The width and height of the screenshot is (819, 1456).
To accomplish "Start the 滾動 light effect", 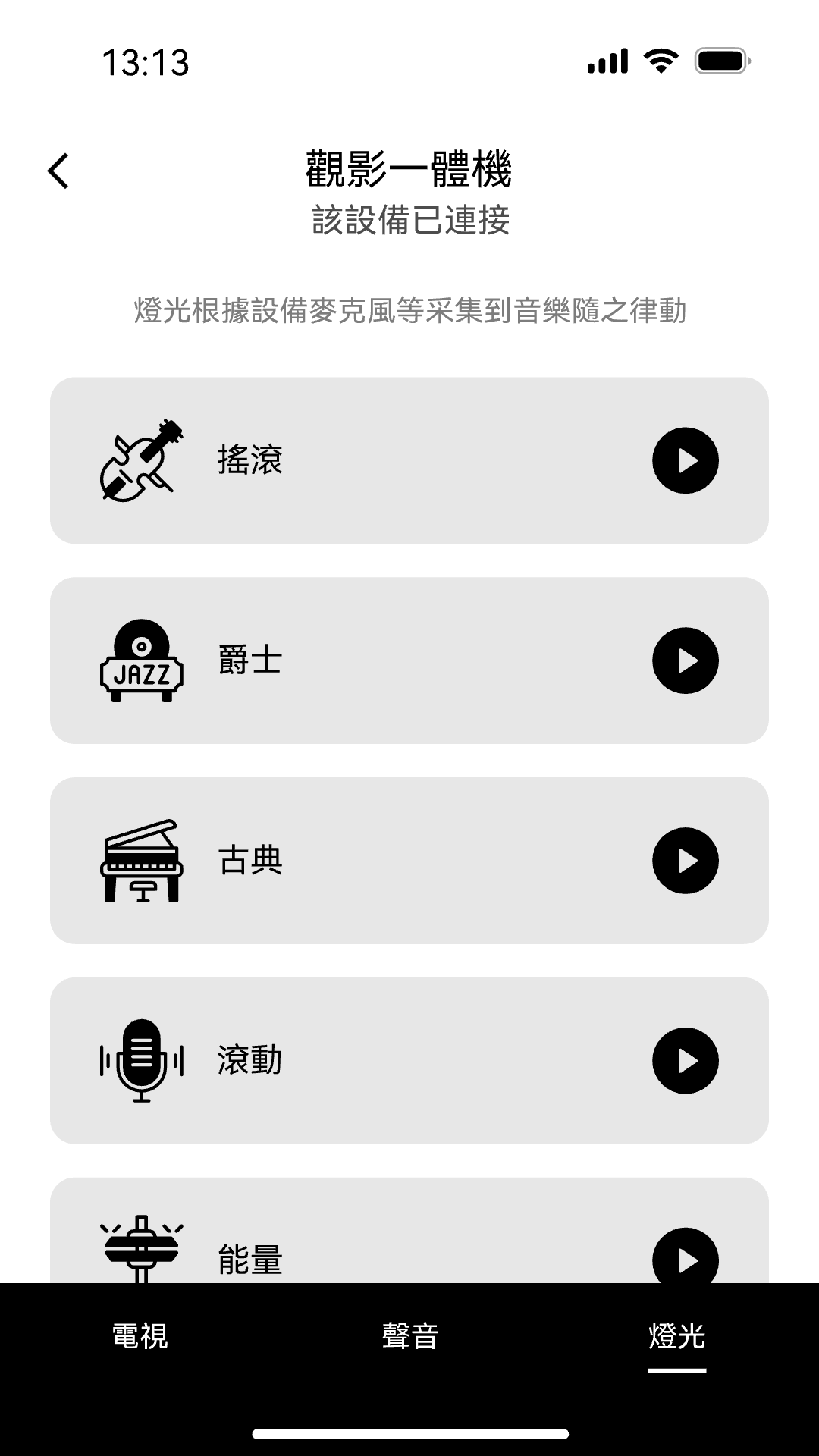I will [x=685, y=1060].
